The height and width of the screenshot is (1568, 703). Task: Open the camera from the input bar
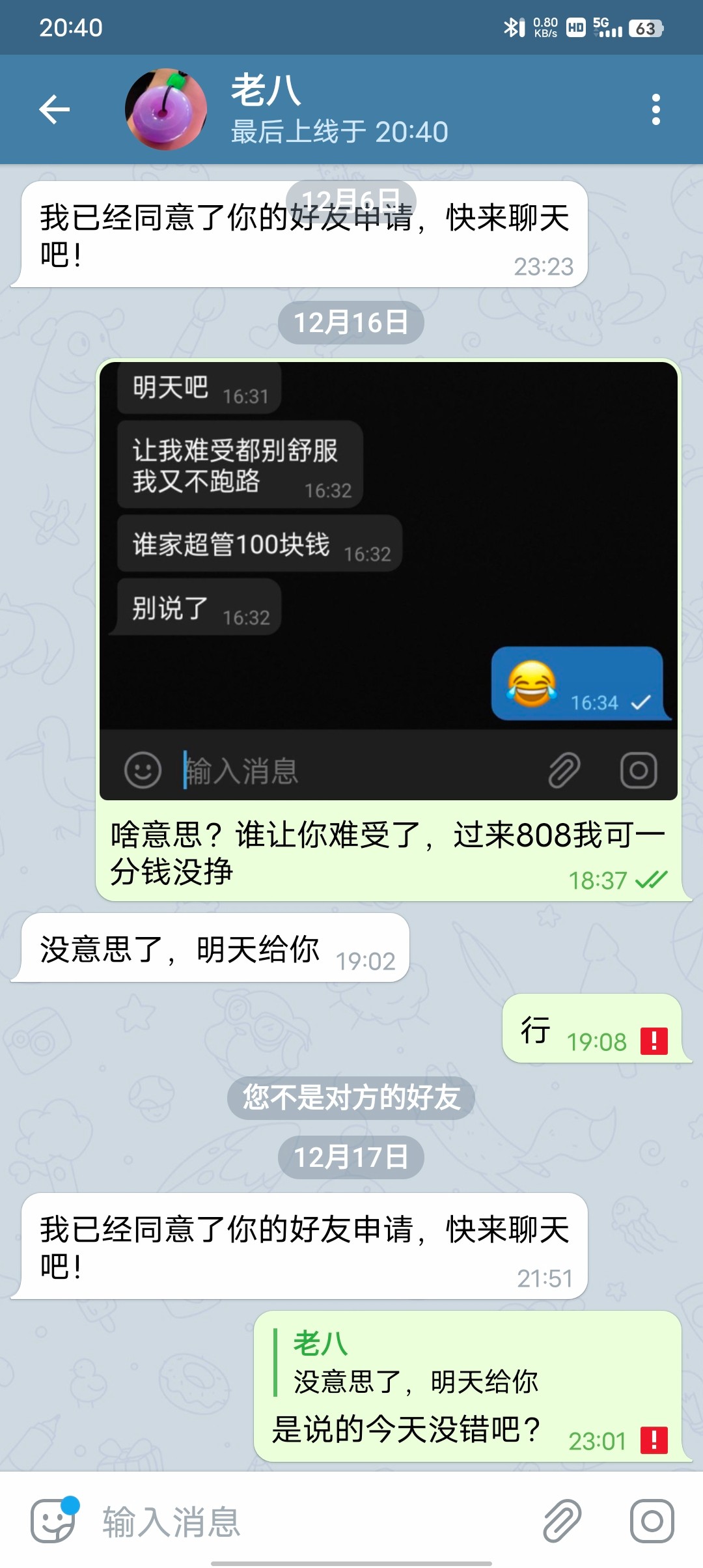click(652, 1521)
